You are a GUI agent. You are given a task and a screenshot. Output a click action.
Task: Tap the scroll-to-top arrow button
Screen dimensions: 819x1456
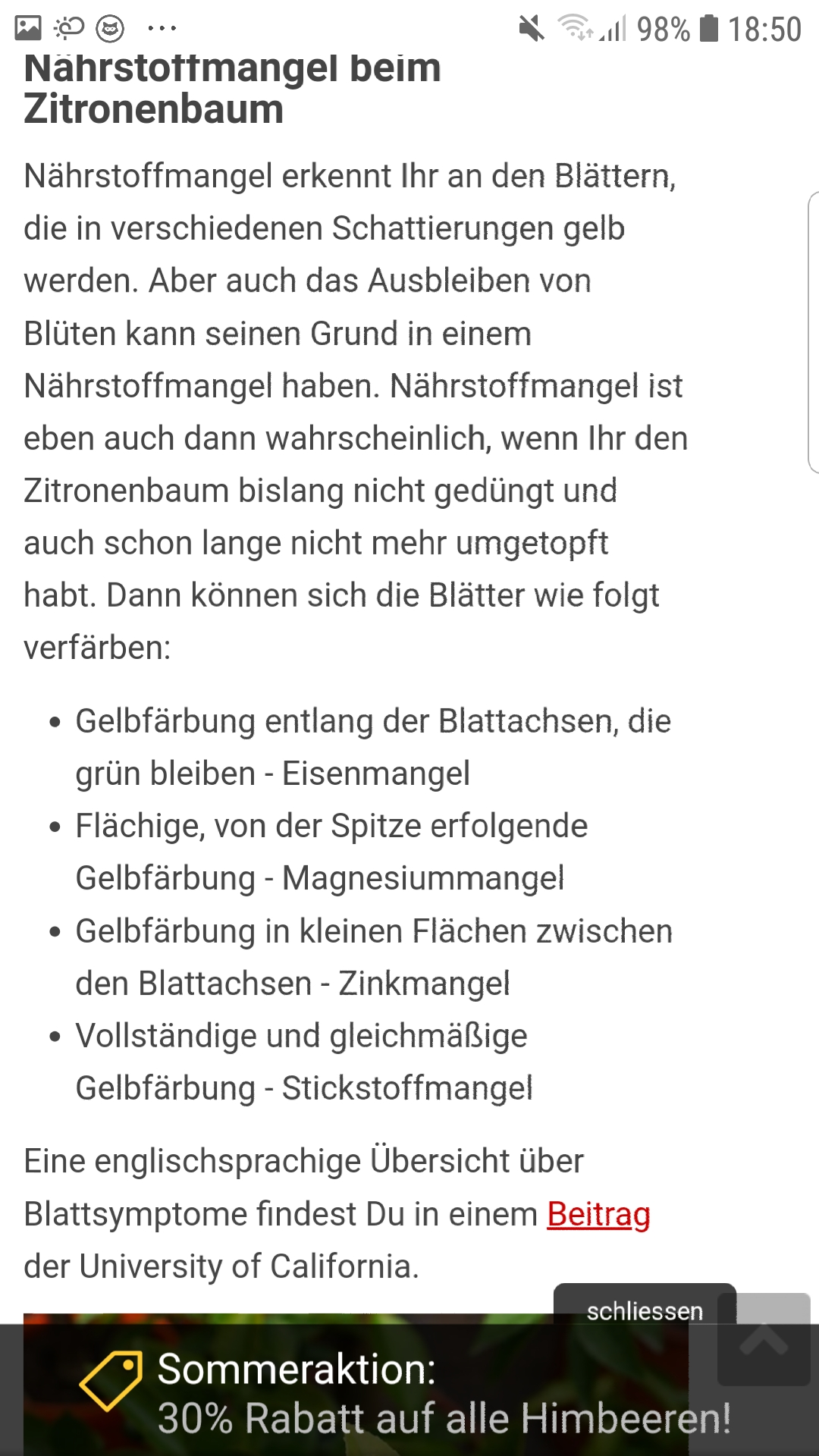pyautogui.click(x=764, y=1339)
